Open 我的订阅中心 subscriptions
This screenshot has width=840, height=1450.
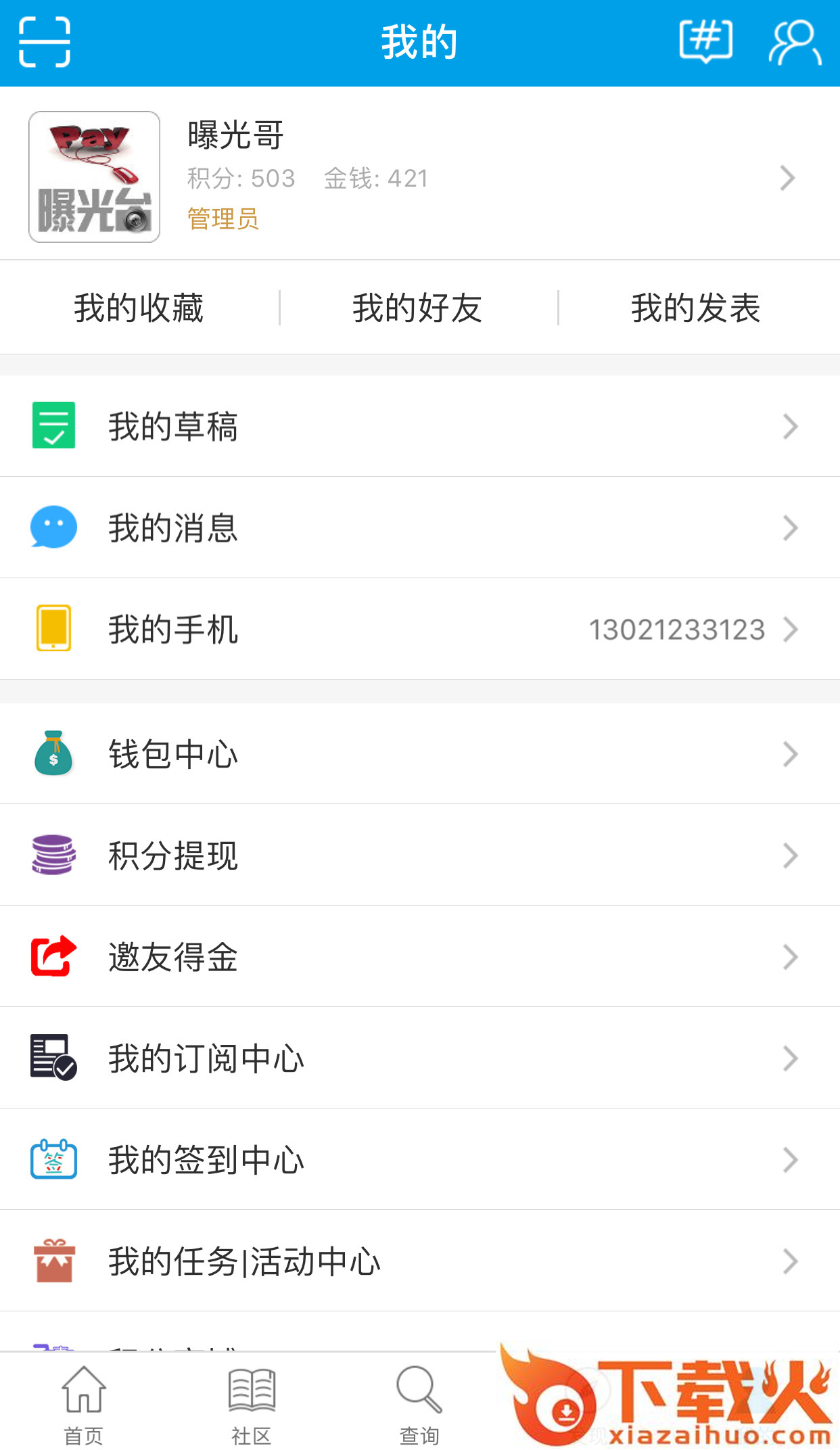click(419, 1058)
